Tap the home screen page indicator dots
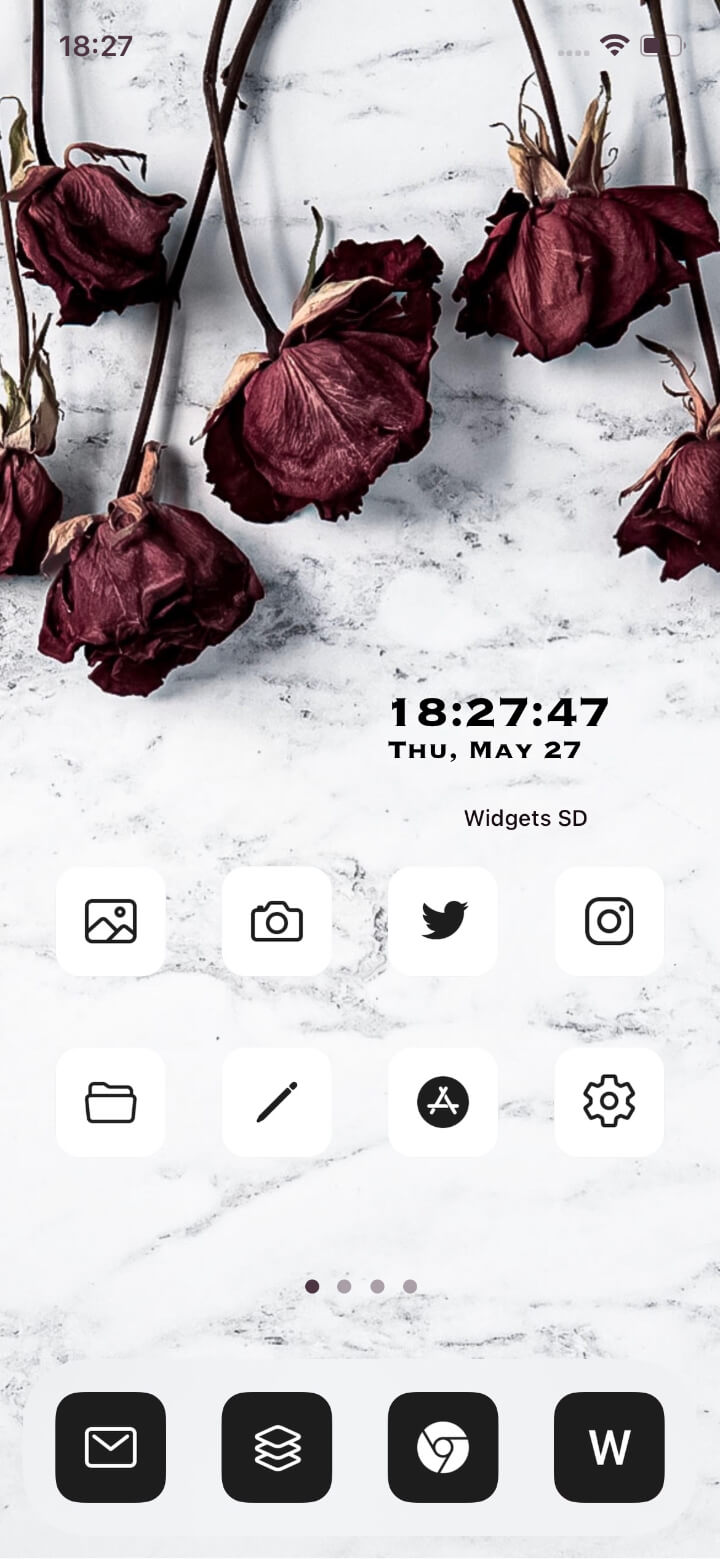 click(x=361, y=1286)
